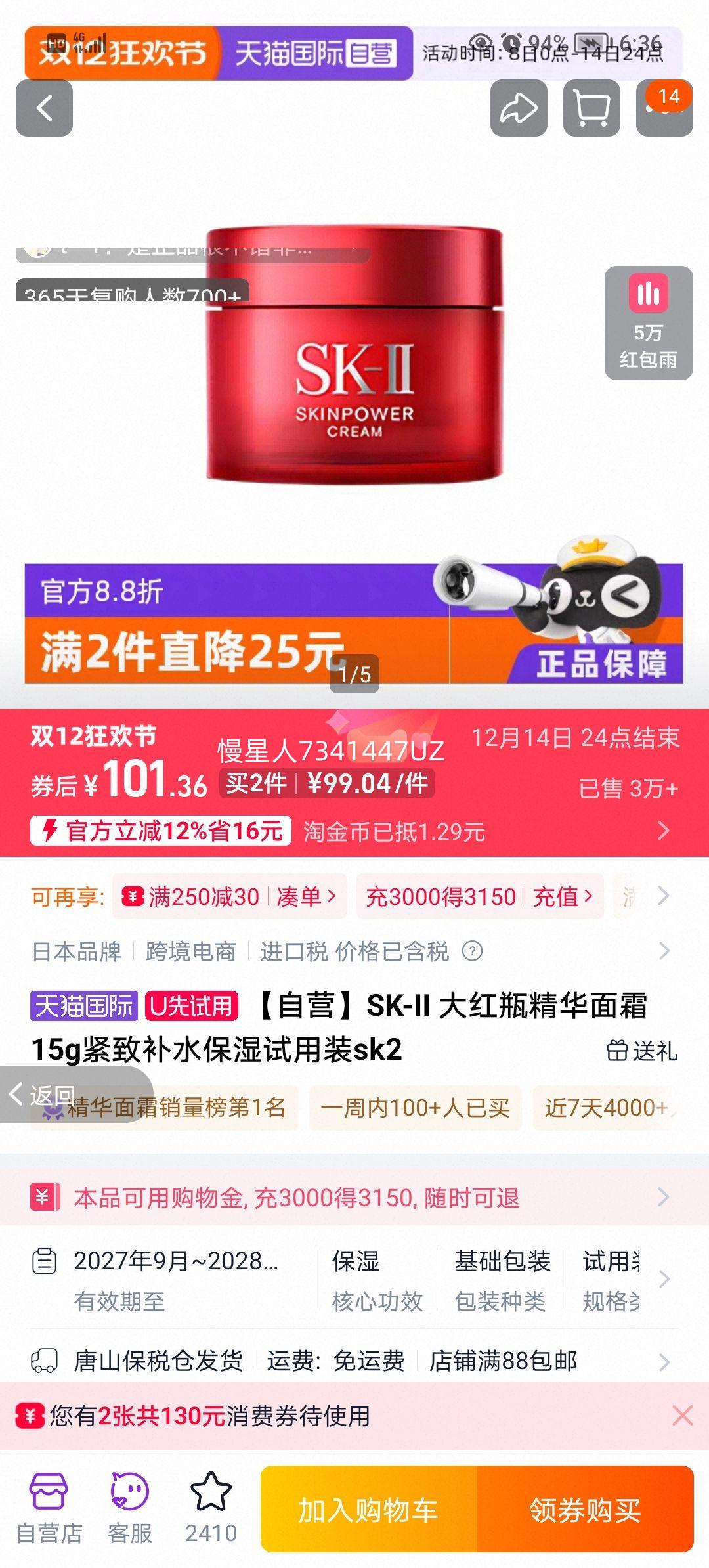
Task: Tap the SK-II product image to view gallery
Action: [354, 361]
